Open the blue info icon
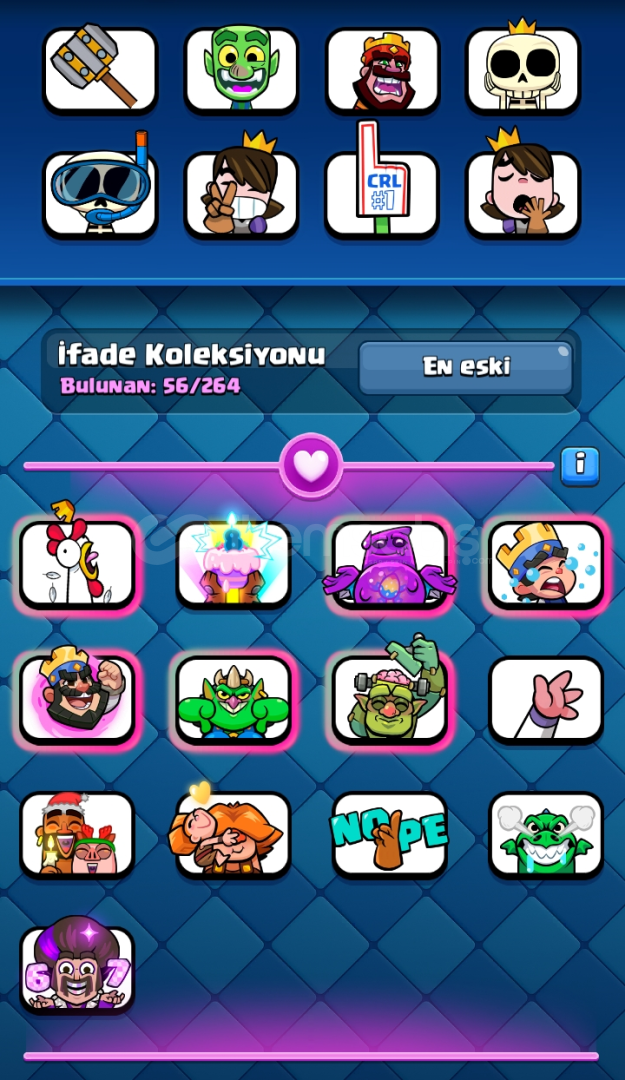This screenshot has width=625, height=1080. point(579,465)
